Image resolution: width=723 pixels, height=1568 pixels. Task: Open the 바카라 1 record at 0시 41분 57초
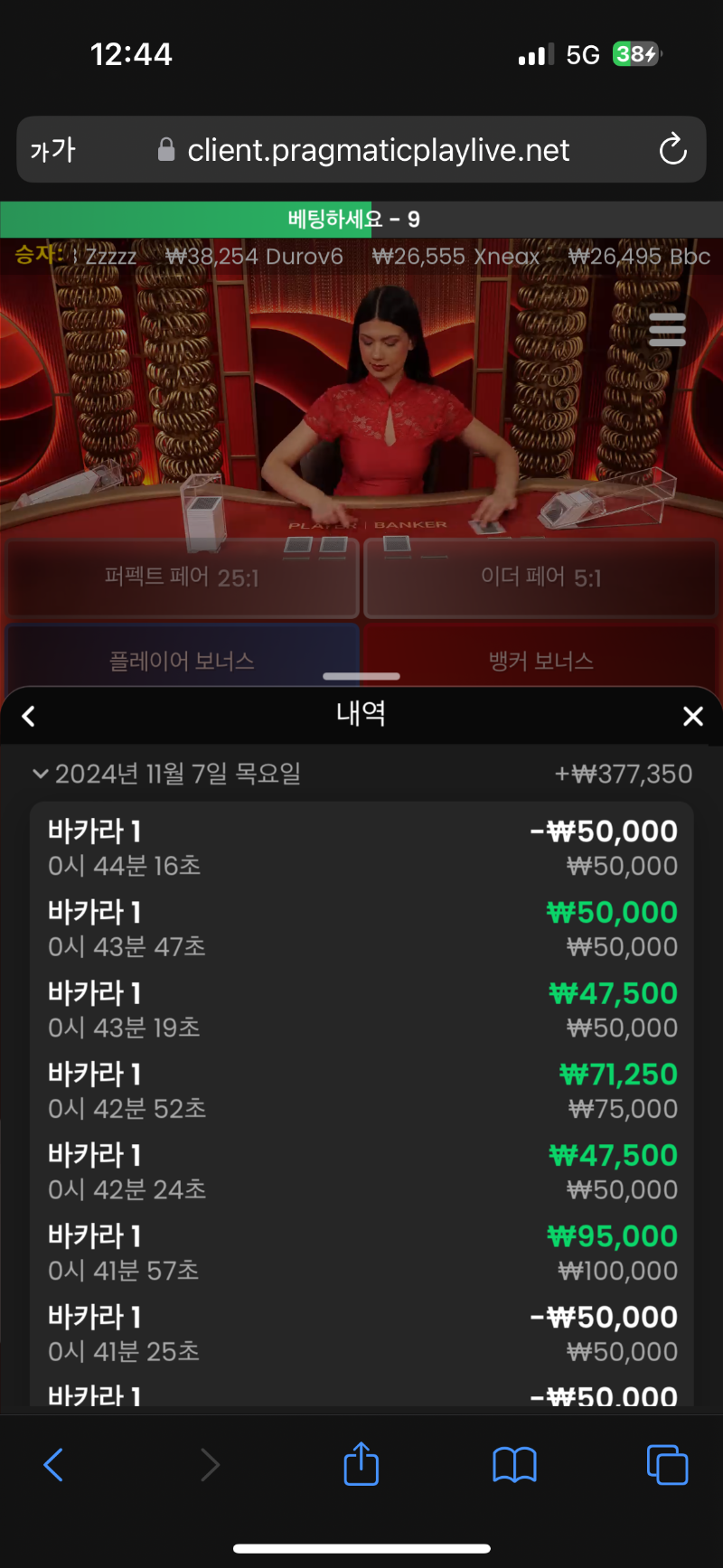(361, 1252)
